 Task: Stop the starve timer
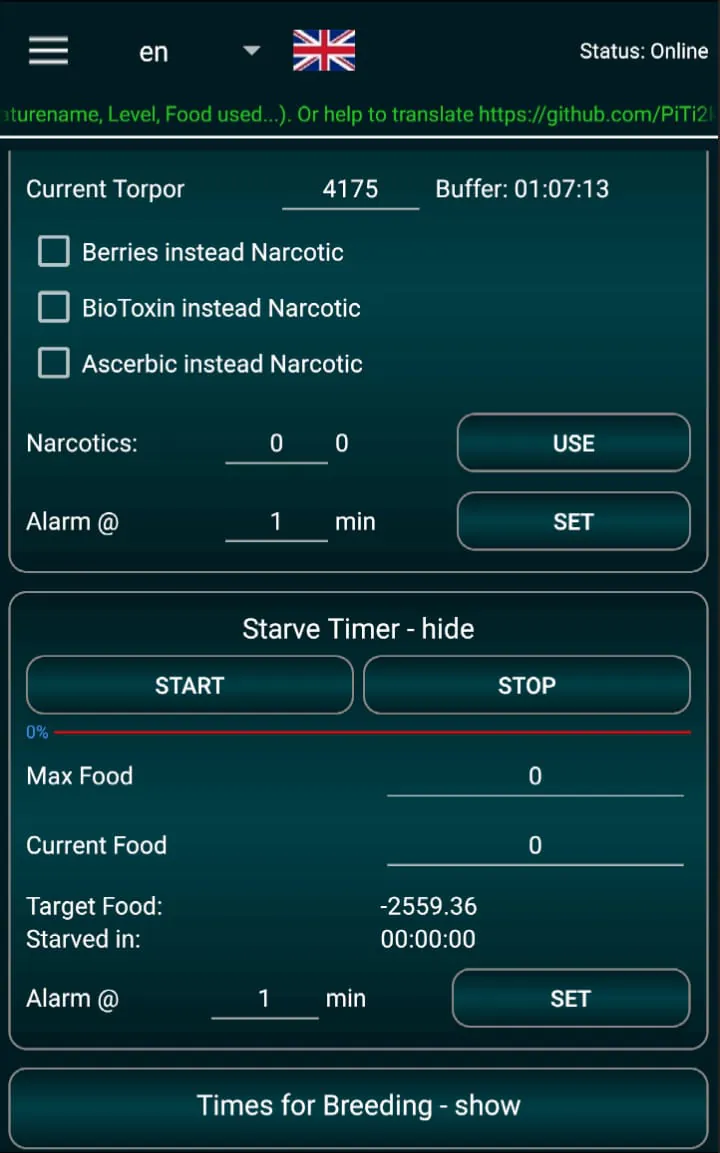(526, 686)
